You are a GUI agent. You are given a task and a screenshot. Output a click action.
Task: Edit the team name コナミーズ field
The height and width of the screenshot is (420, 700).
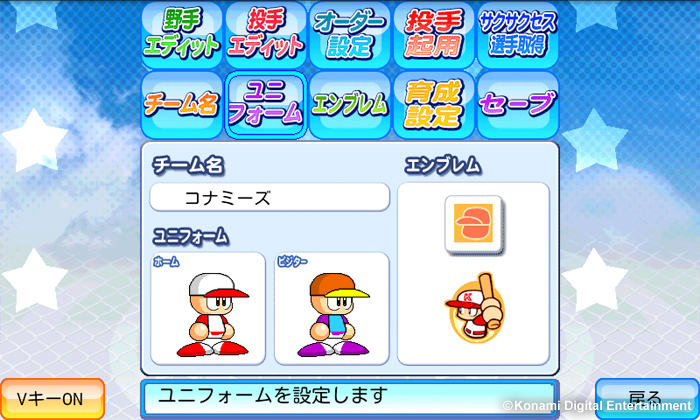(269, 197)
